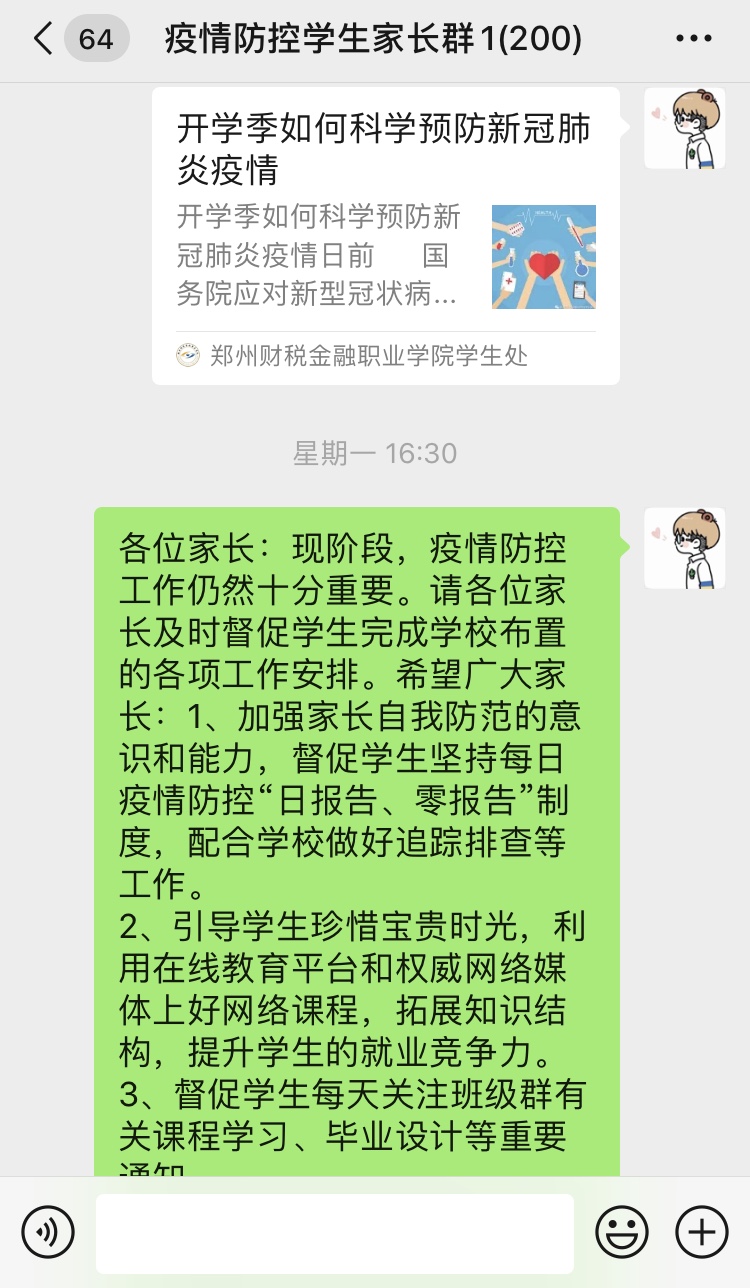Go back to the chat list
This screenshot has width=750, height=1288.
coord(42,40)
